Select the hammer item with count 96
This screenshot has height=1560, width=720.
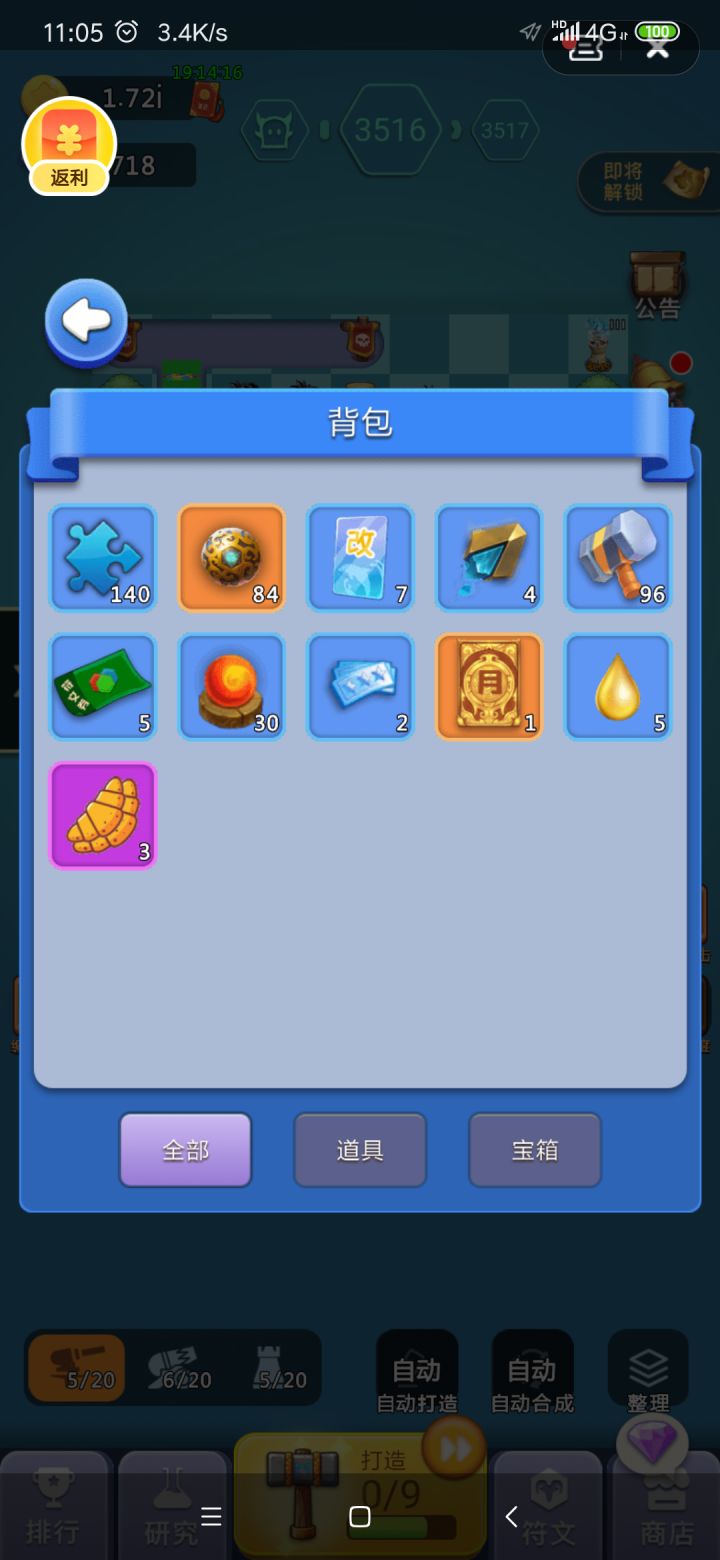617,557
